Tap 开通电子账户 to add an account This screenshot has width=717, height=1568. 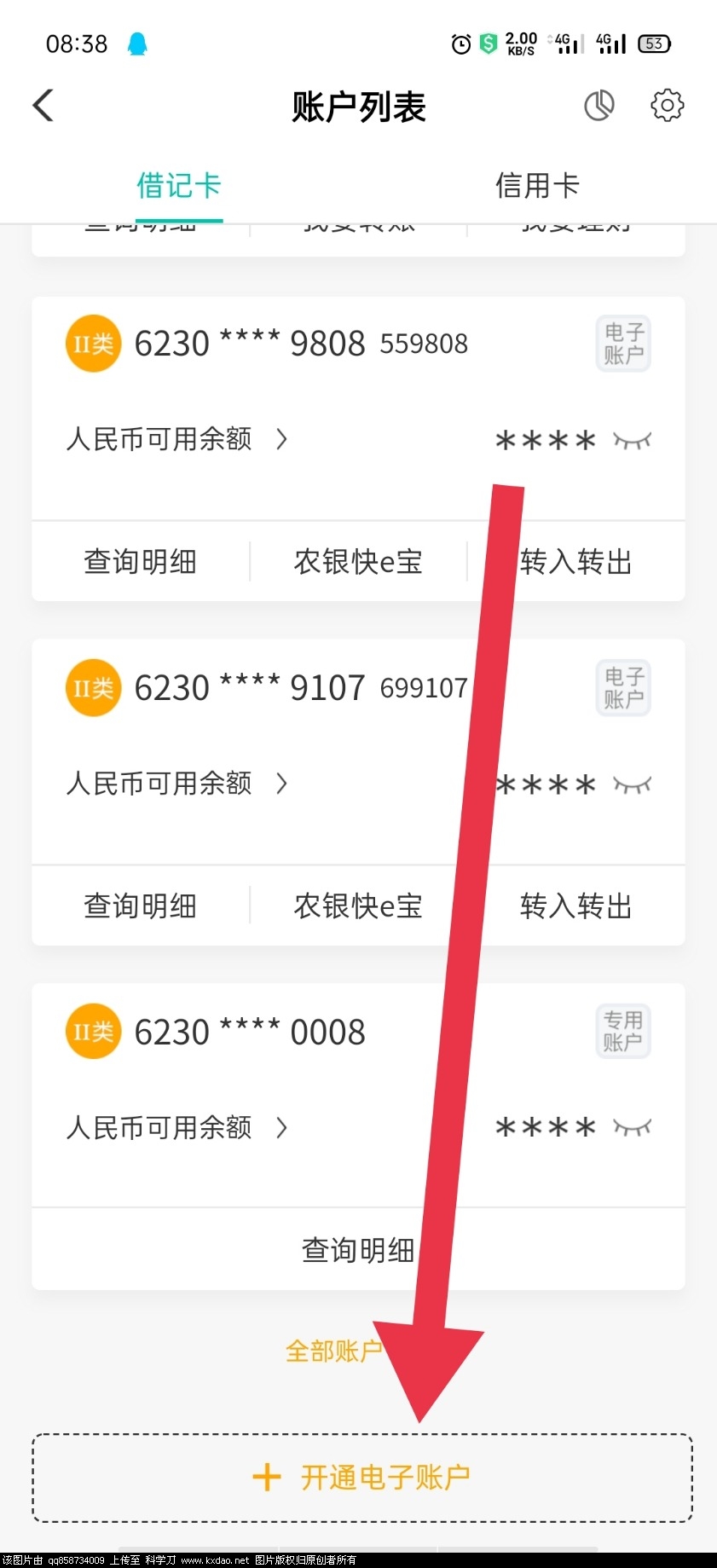(362, 1478)
